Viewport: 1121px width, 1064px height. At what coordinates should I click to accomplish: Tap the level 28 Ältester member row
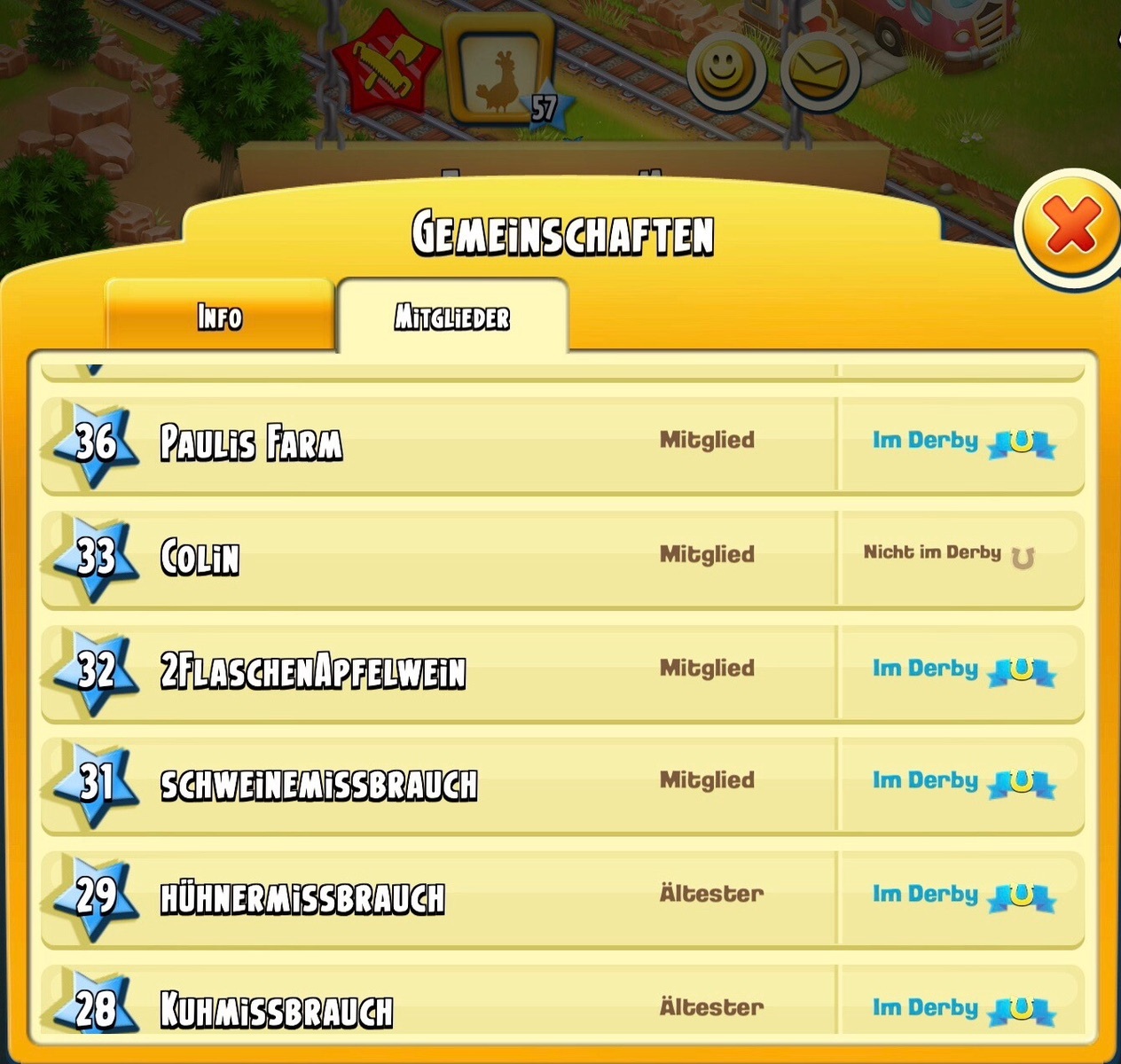coord(276,1009)
